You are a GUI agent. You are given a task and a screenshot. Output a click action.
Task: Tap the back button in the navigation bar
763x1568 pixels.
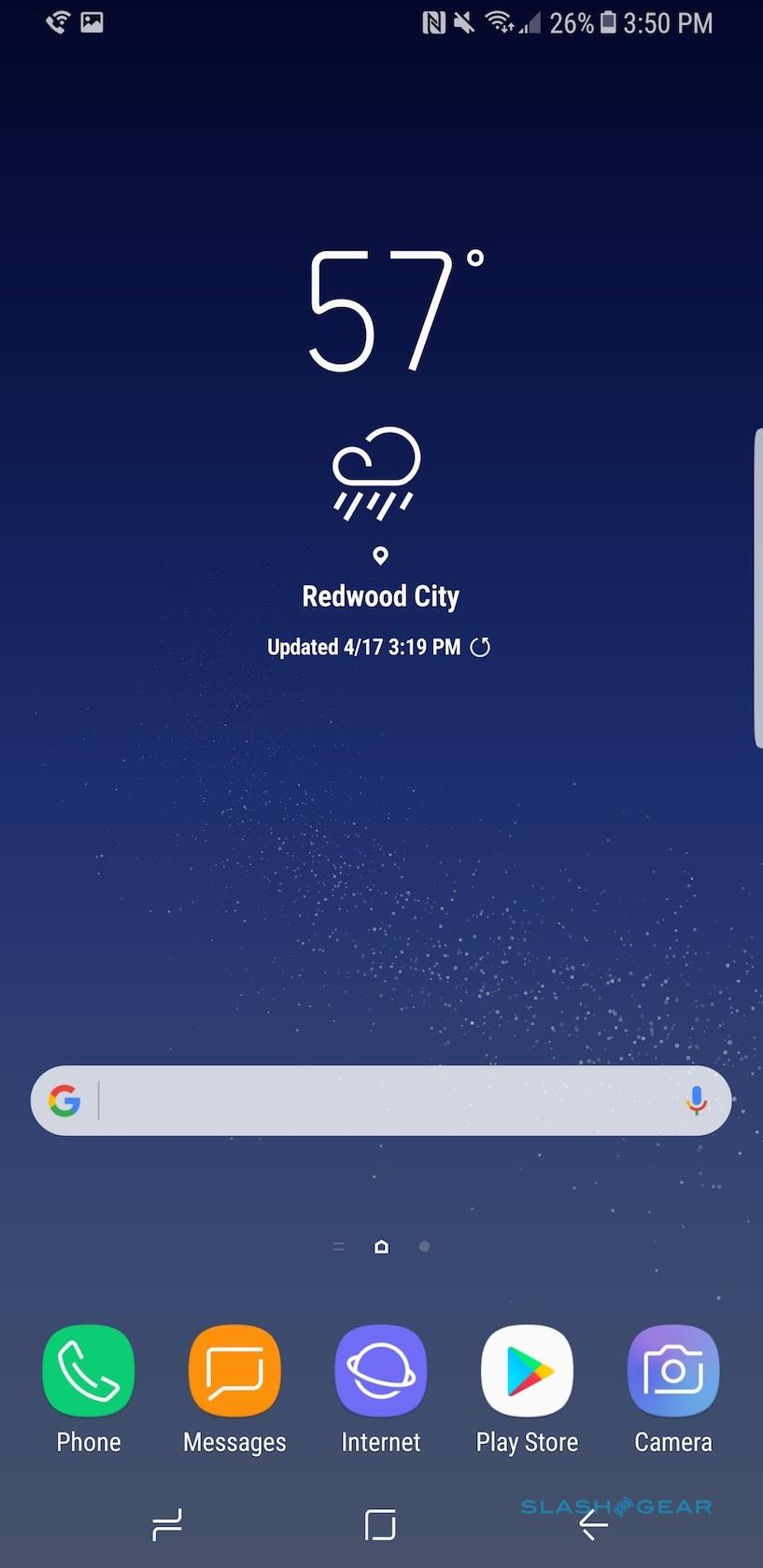coord(593,1524)
